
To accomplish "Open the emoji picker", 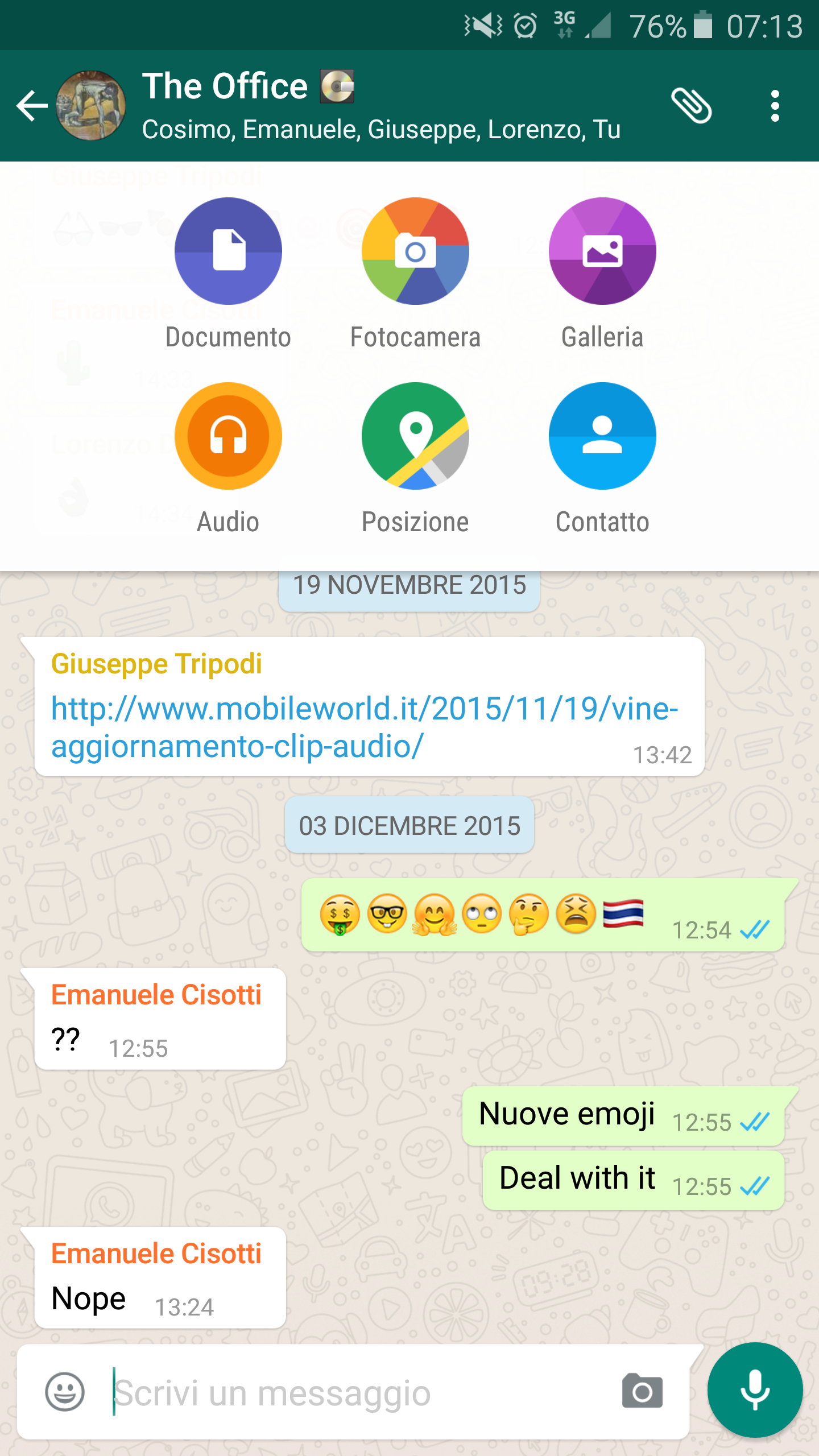I will tap(65, 1392).
